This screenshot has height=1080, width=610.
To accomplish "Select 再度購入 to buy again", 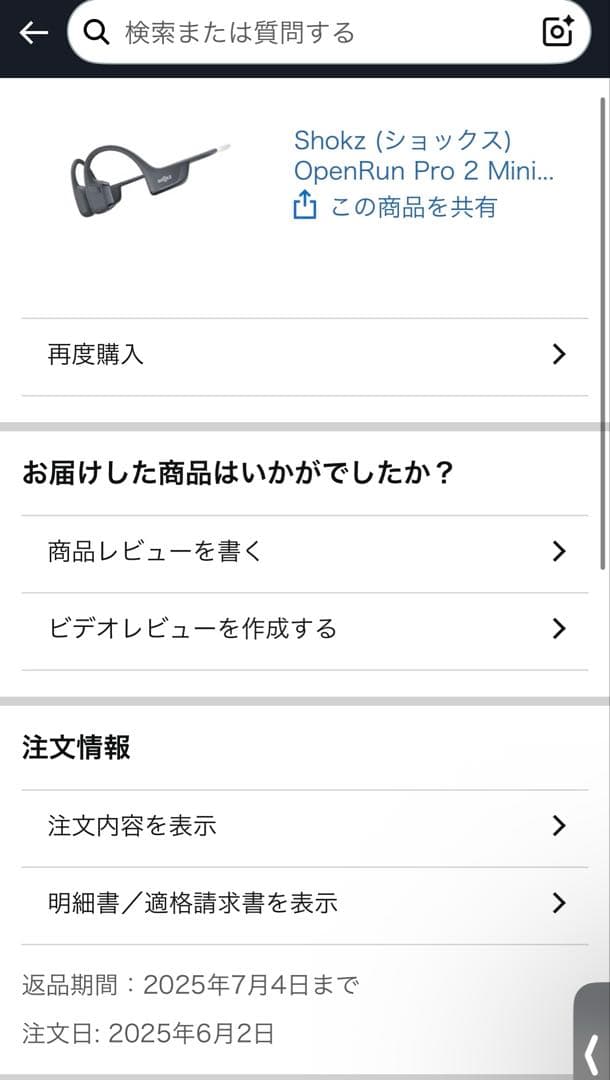I will [305, 354].
